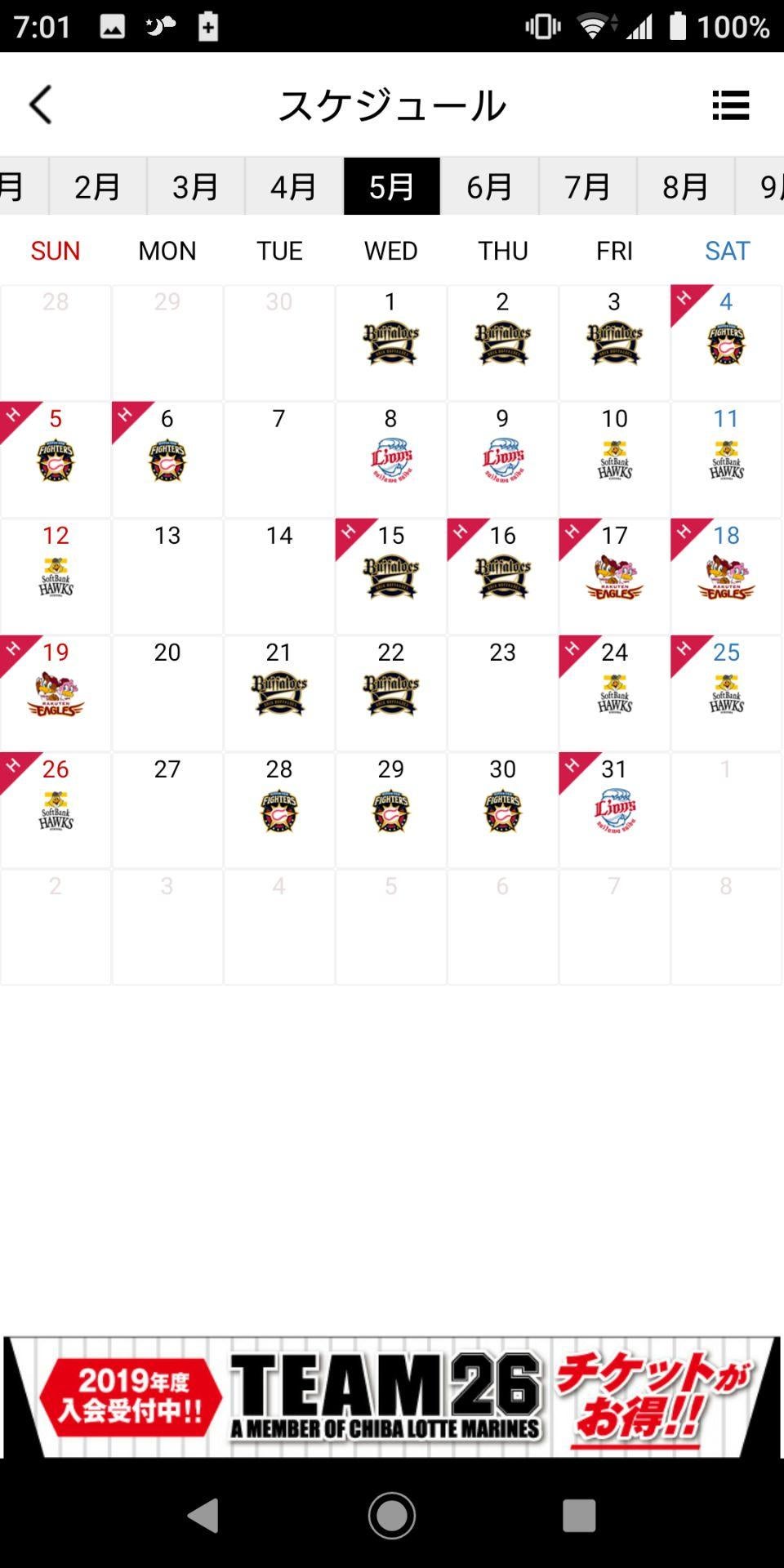Select May 17 Rakuten Eagles game
Screen dimensions: 784x1568
pos(614,576)
